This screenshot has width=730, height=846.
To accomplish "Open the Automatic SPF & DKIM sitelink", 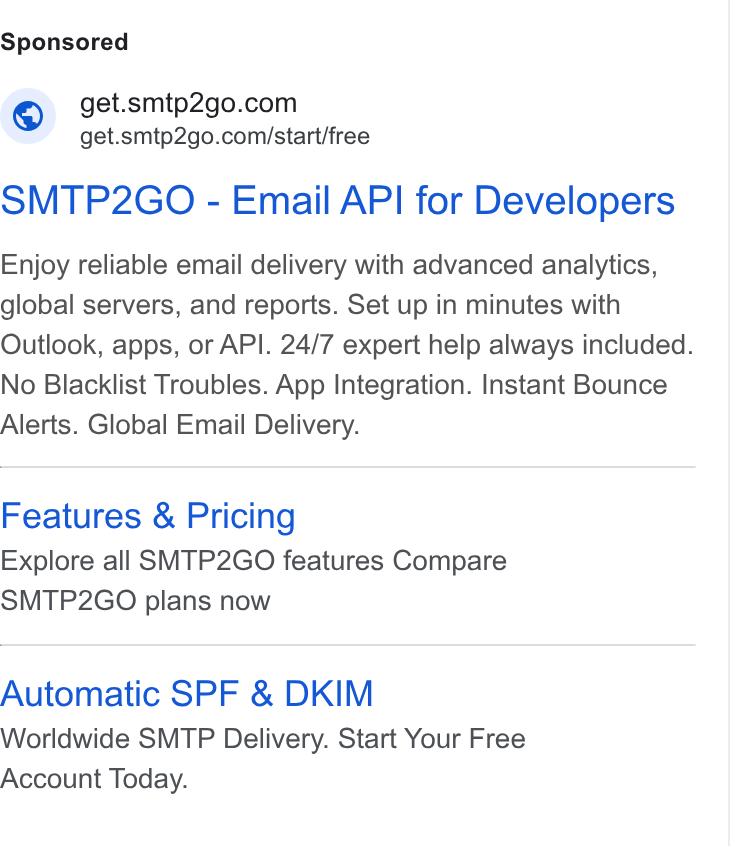I will click(187, 694).
